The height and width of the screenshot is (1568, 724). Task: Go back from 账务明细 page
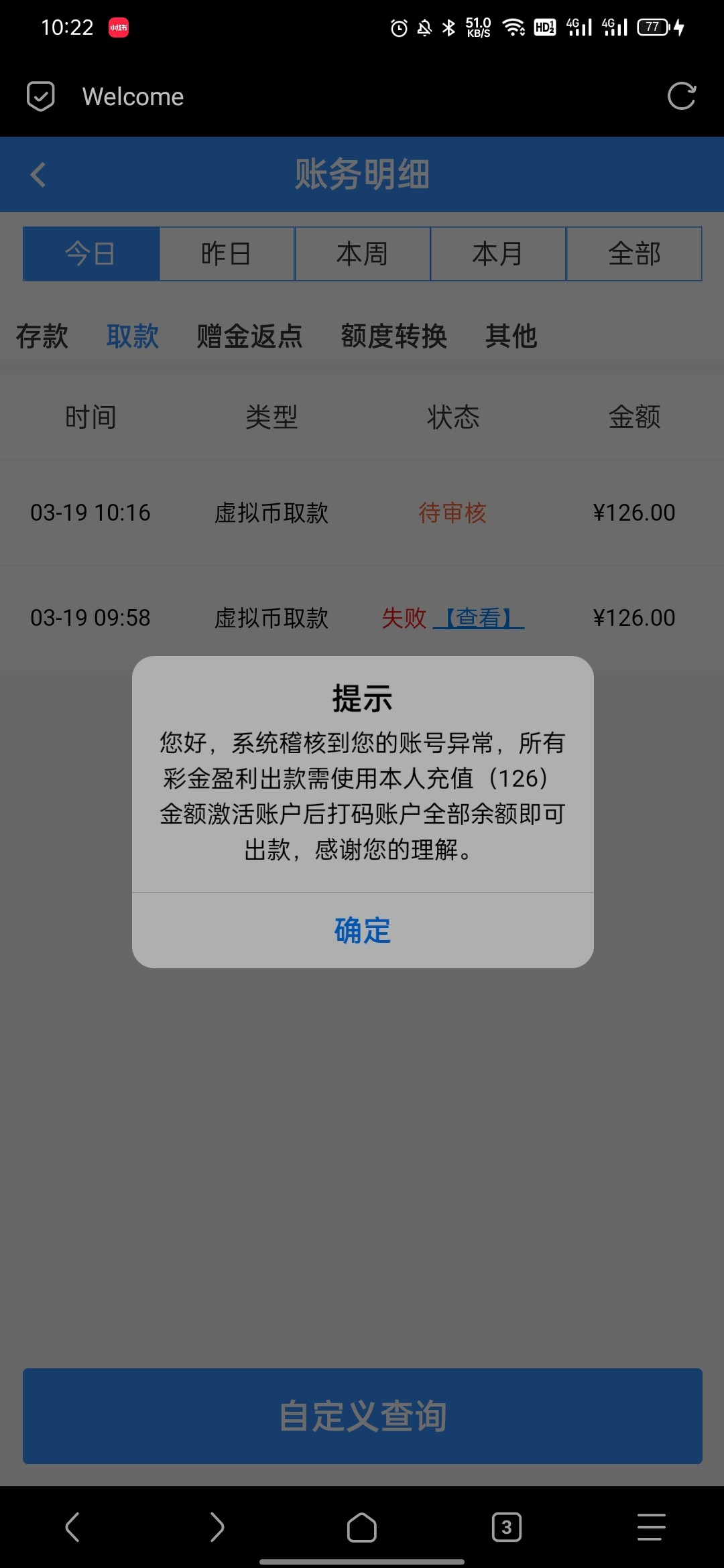point(38,175)
